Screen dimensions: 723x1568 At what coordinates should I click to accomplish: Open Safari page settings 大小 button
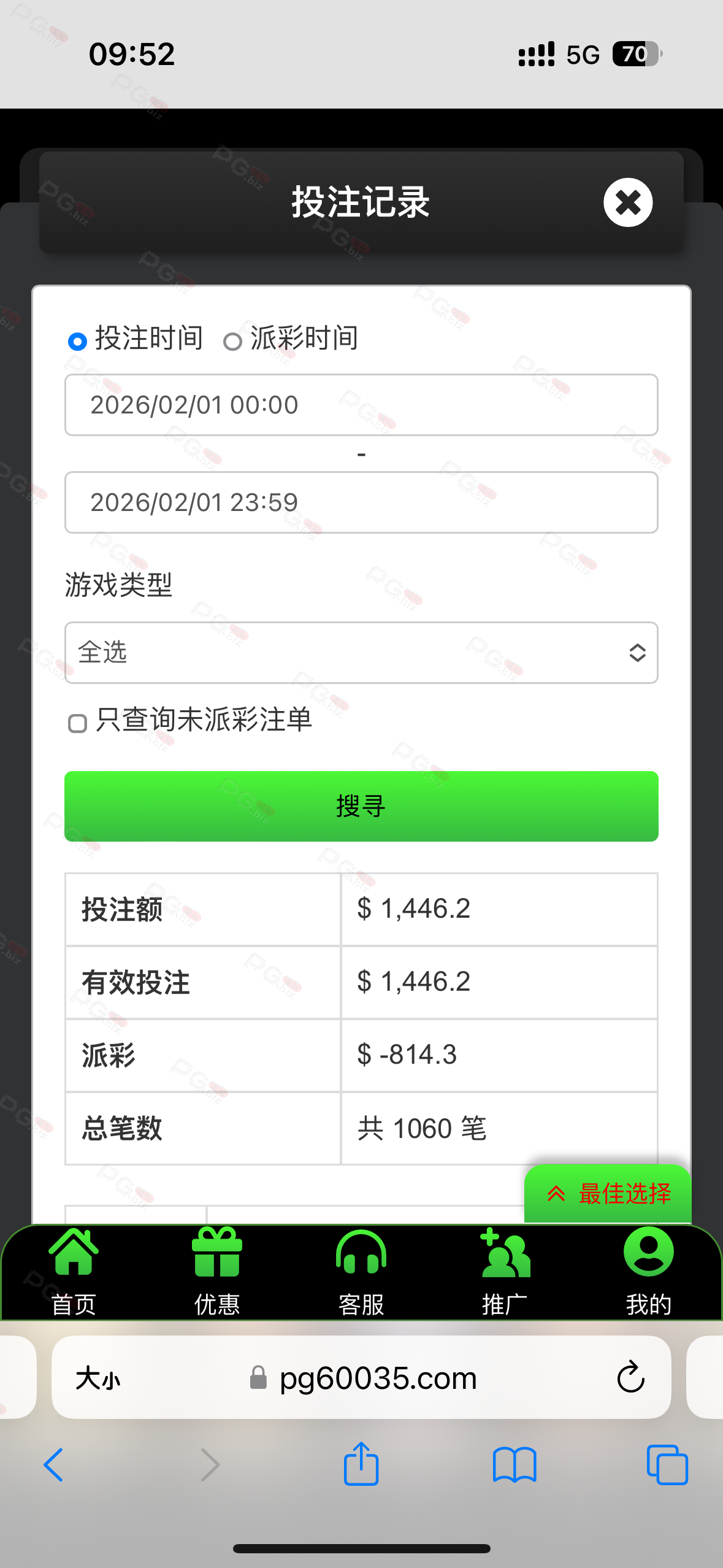tap(98, 1378)
